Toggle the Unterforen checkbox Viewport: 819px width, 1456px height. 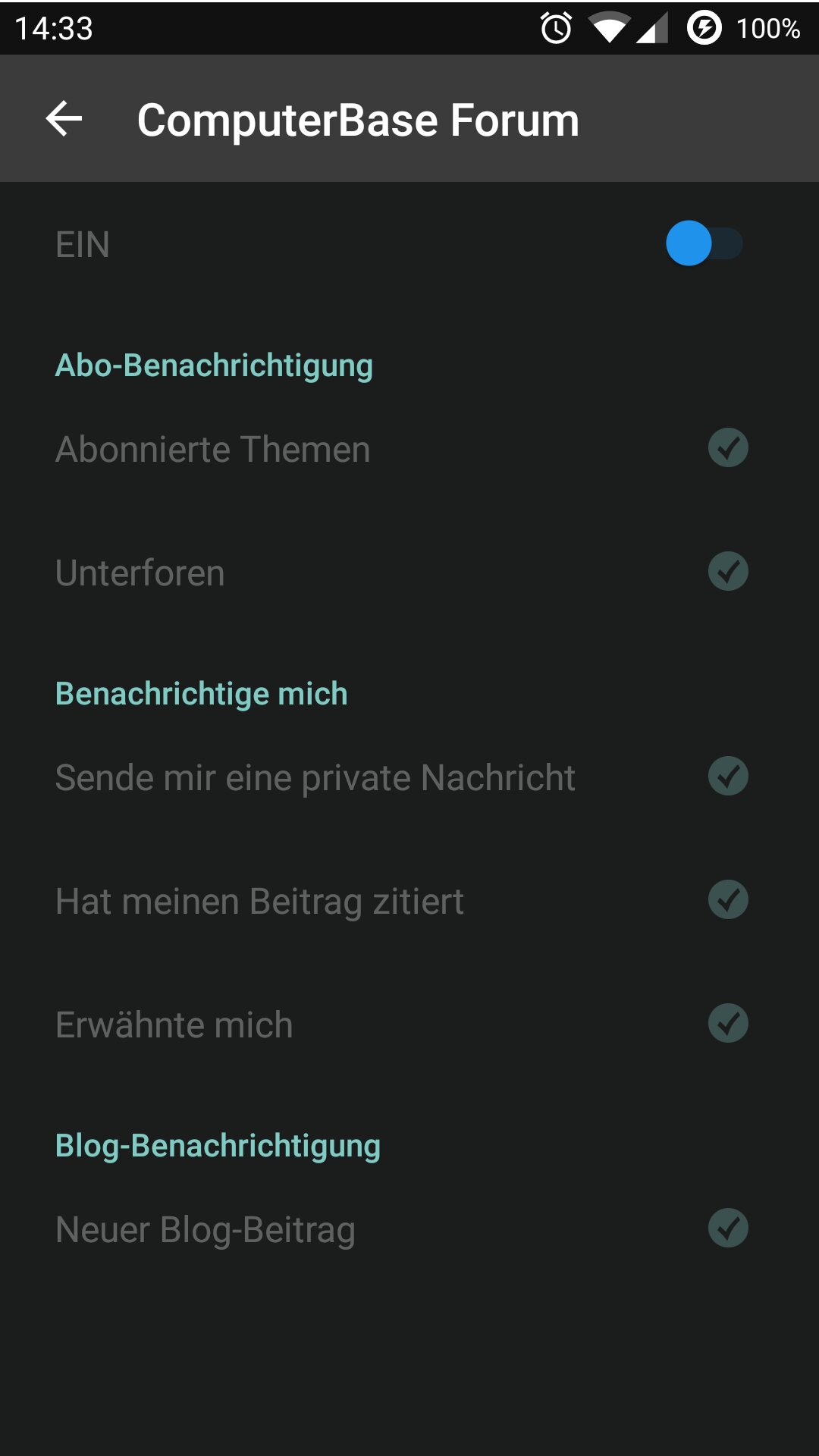point(728,571)
